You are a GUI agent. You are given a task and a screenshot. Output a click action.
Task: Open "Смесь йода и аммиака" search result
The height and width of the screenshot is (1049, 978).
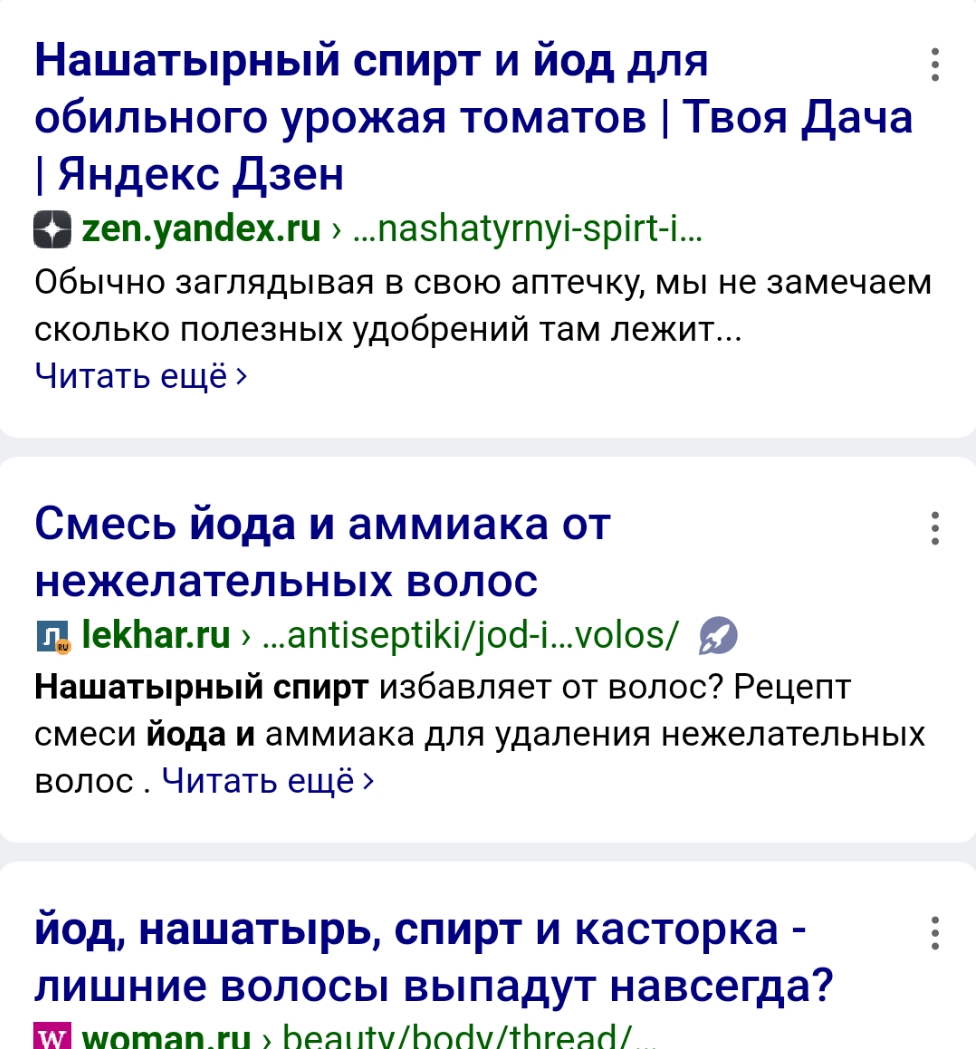pos(322,551)
